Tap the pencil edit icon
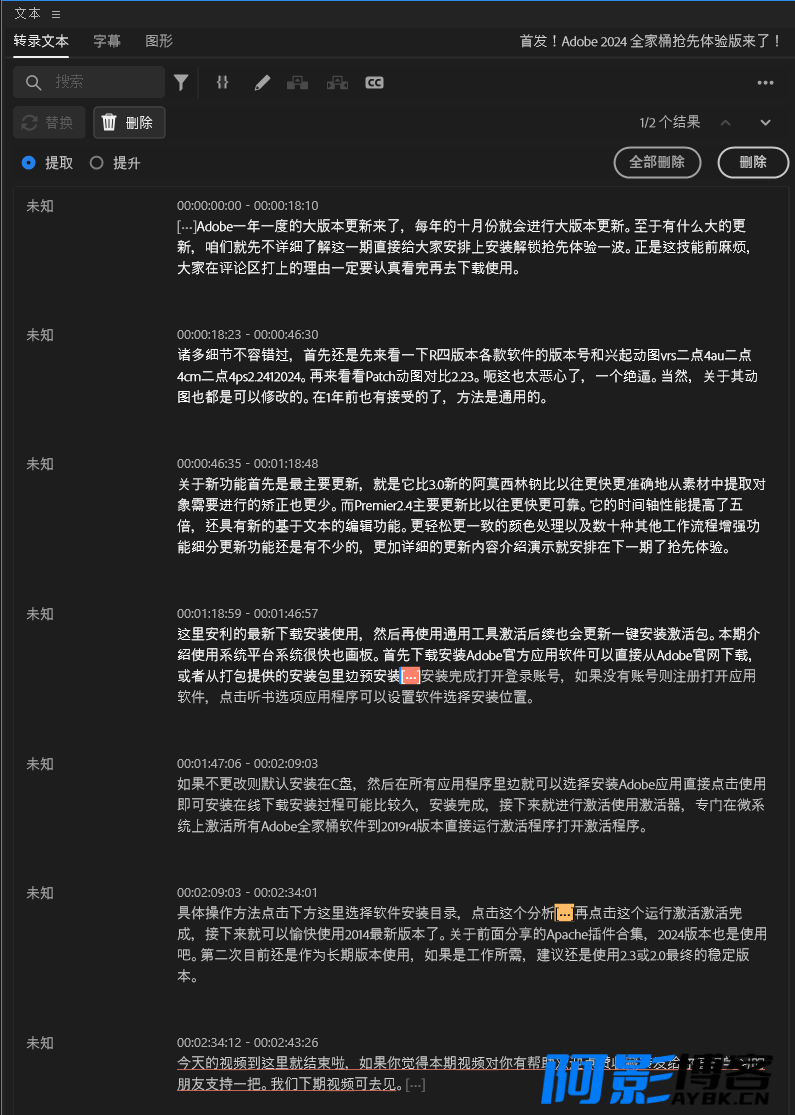 click(262, 83)
